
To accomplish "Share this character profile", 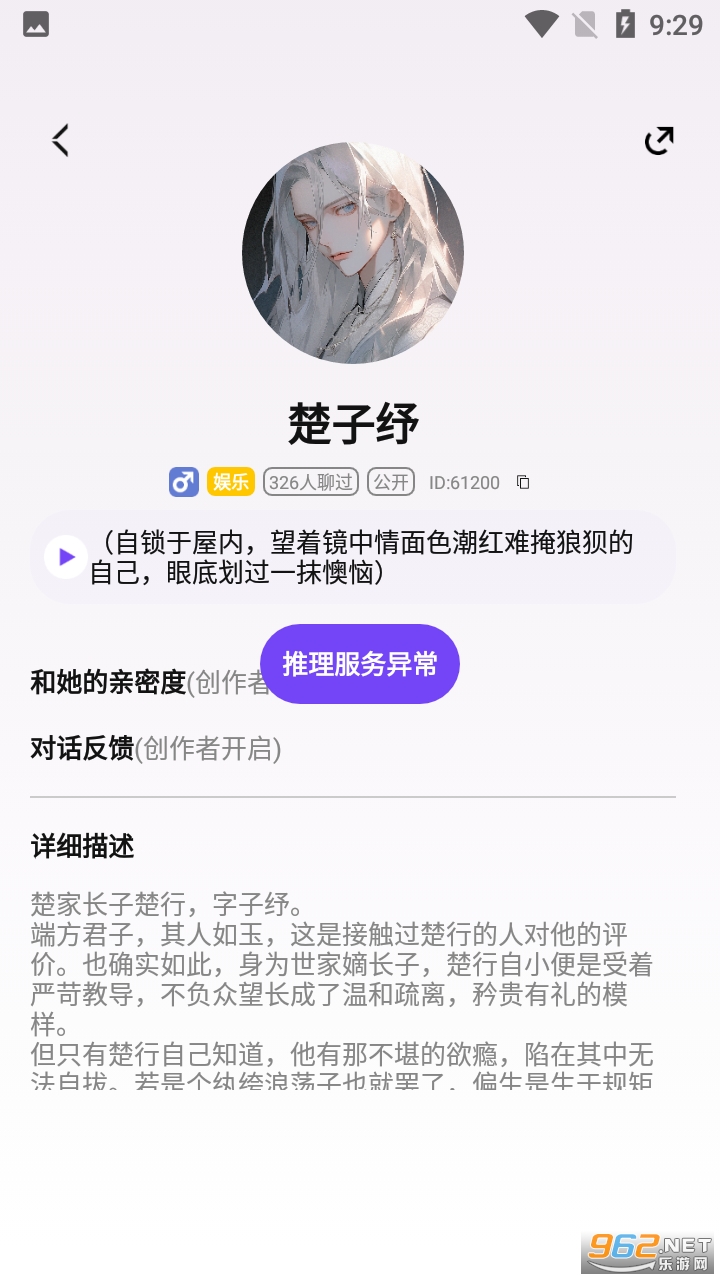I will point(659,141).
